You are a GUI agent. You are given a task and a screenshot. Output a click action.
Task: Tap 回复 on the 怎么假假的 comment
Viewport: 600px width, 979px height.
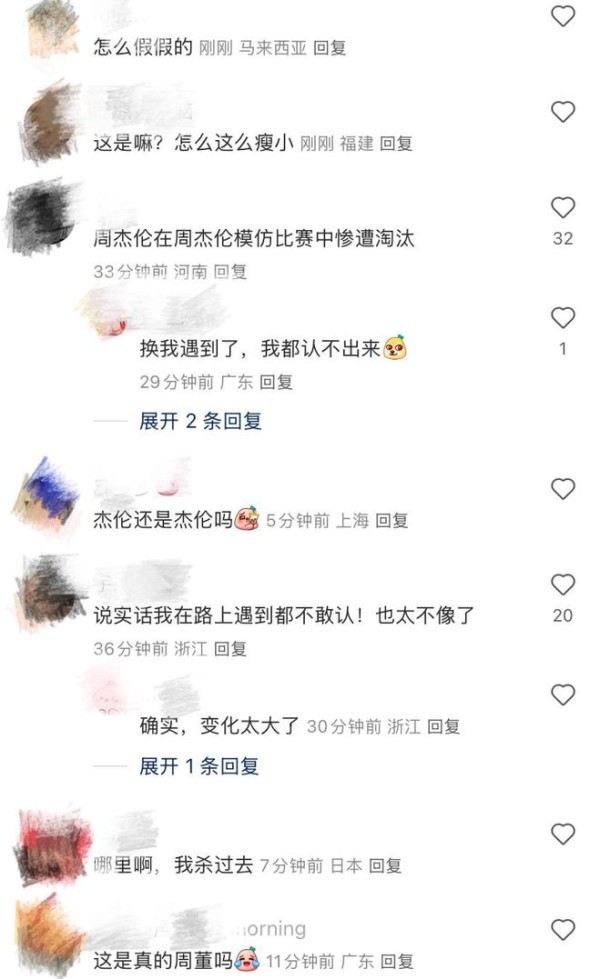330,47
